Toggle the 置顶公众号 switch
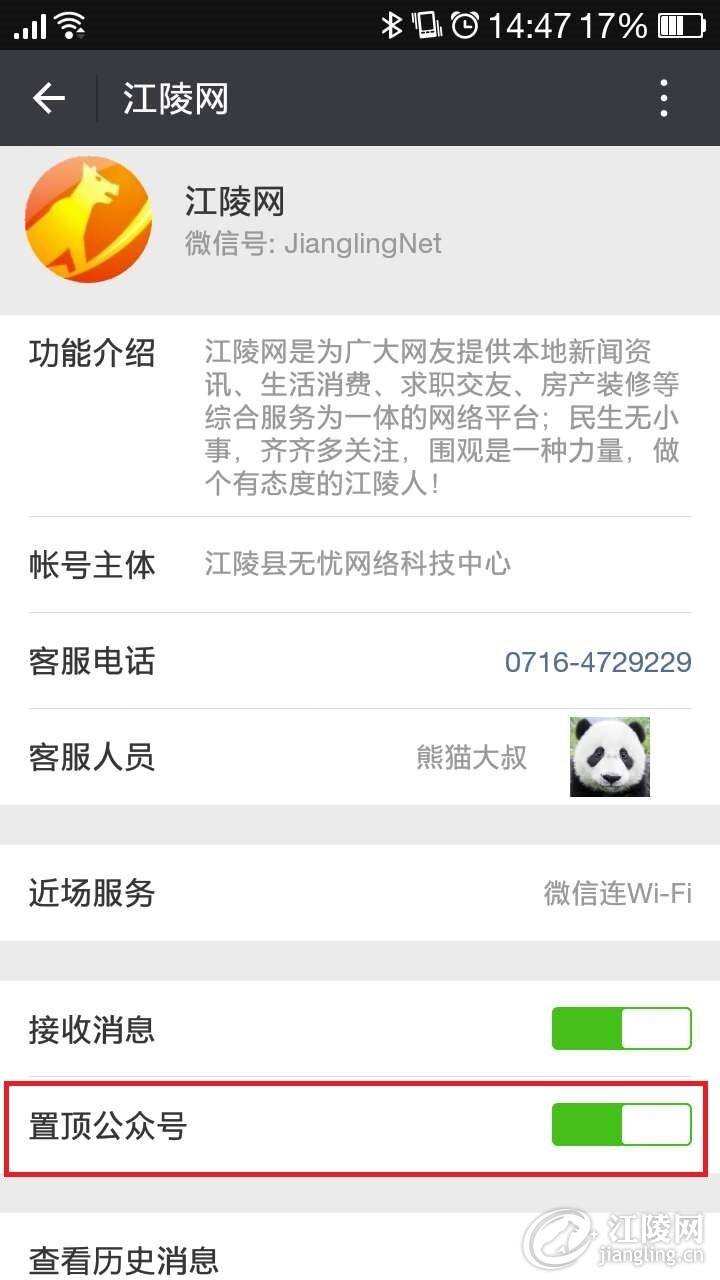 [x=621, y=1125]
